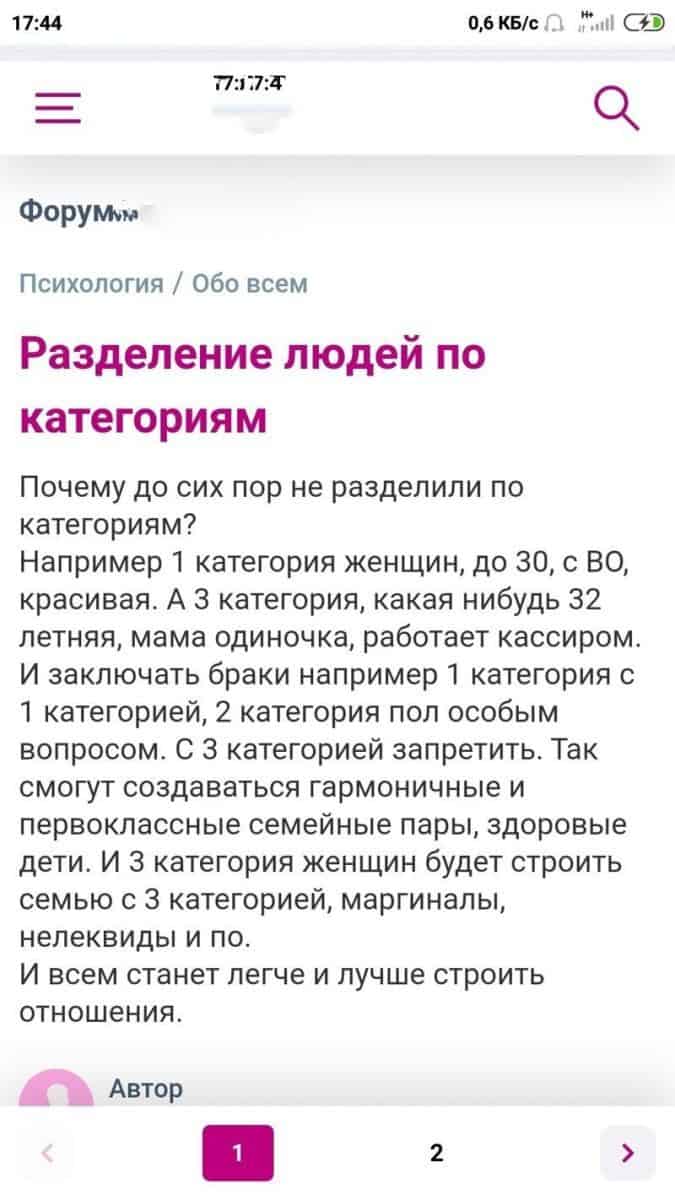The height and width of the screenshot is (1200, 675).
Task: Open the search magnifier
Action: pyautogui.click(x=616, y=108)
